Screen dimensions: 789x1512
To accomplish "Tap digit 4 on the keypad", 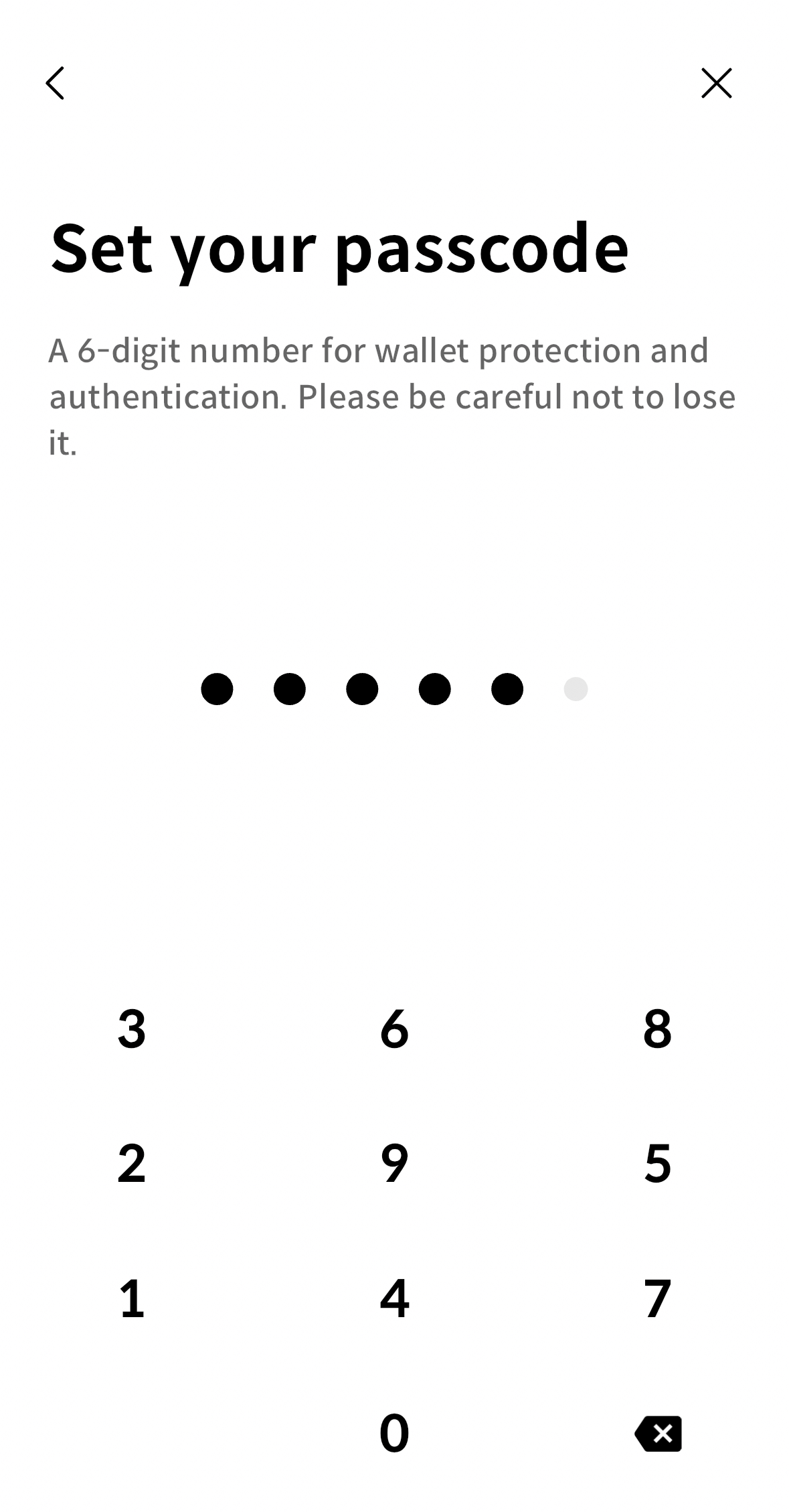I will (x=394, y=1298).
